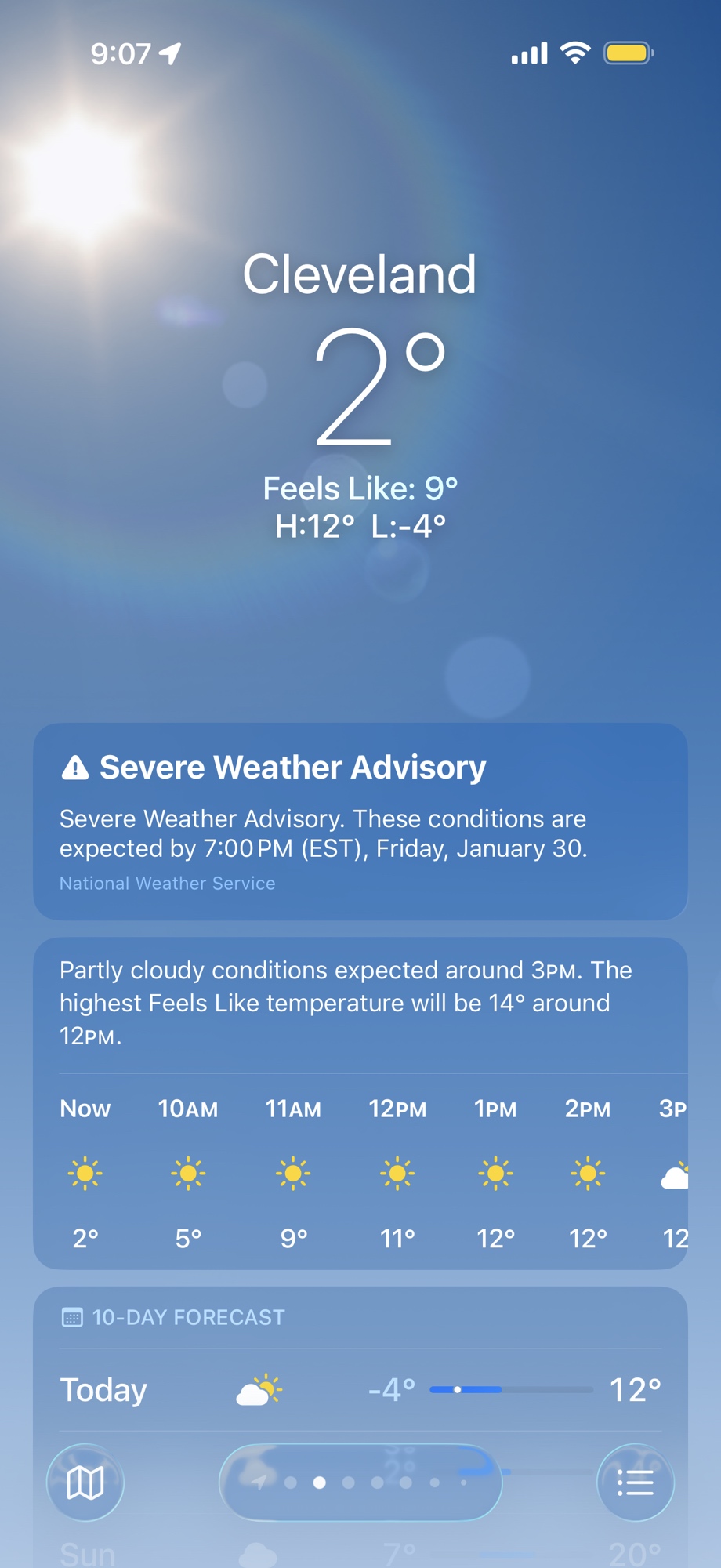721x1568 pixels.
Task: Open the hourly forecast card
Action: (360, 1173)
